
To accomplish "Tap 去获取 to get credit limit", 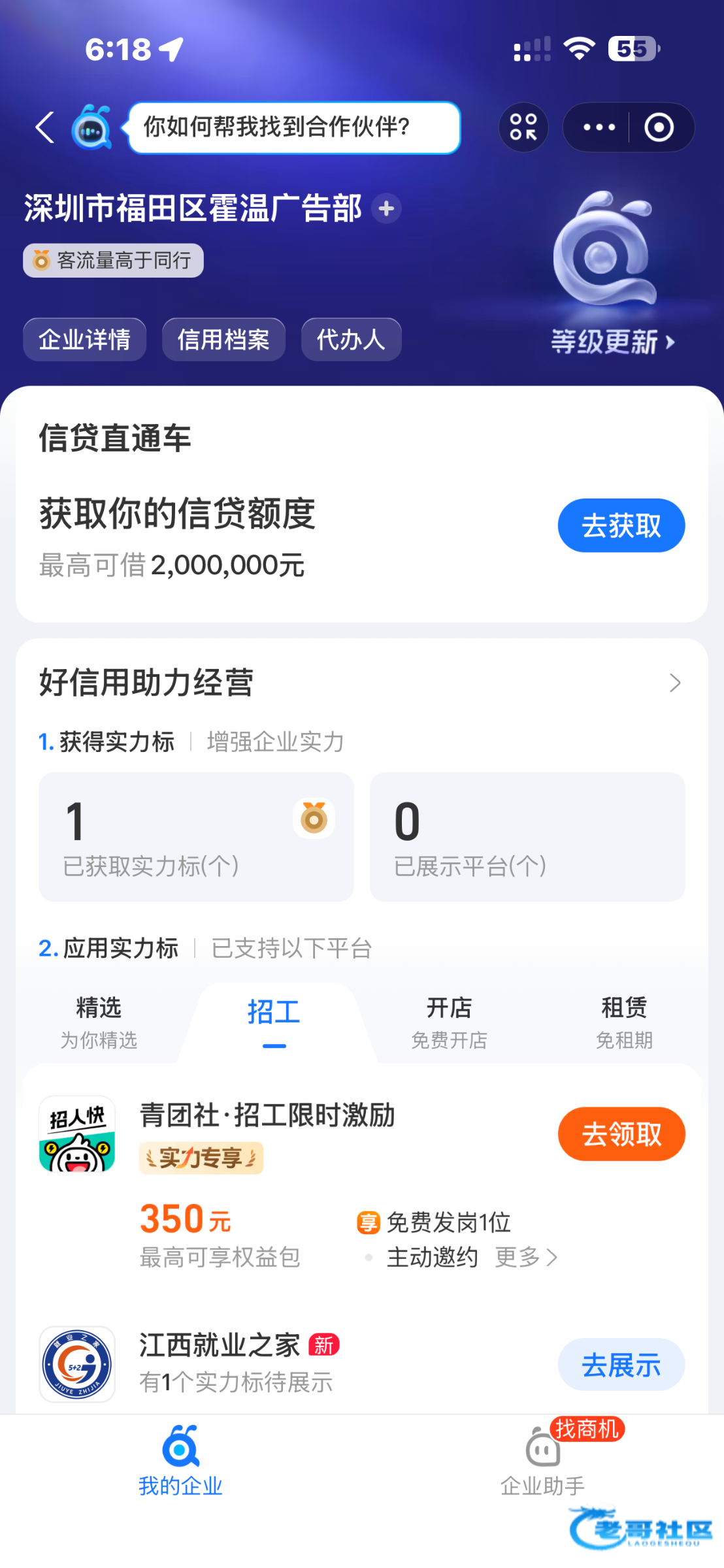I will pyautogui.click(x=621, y=526).
